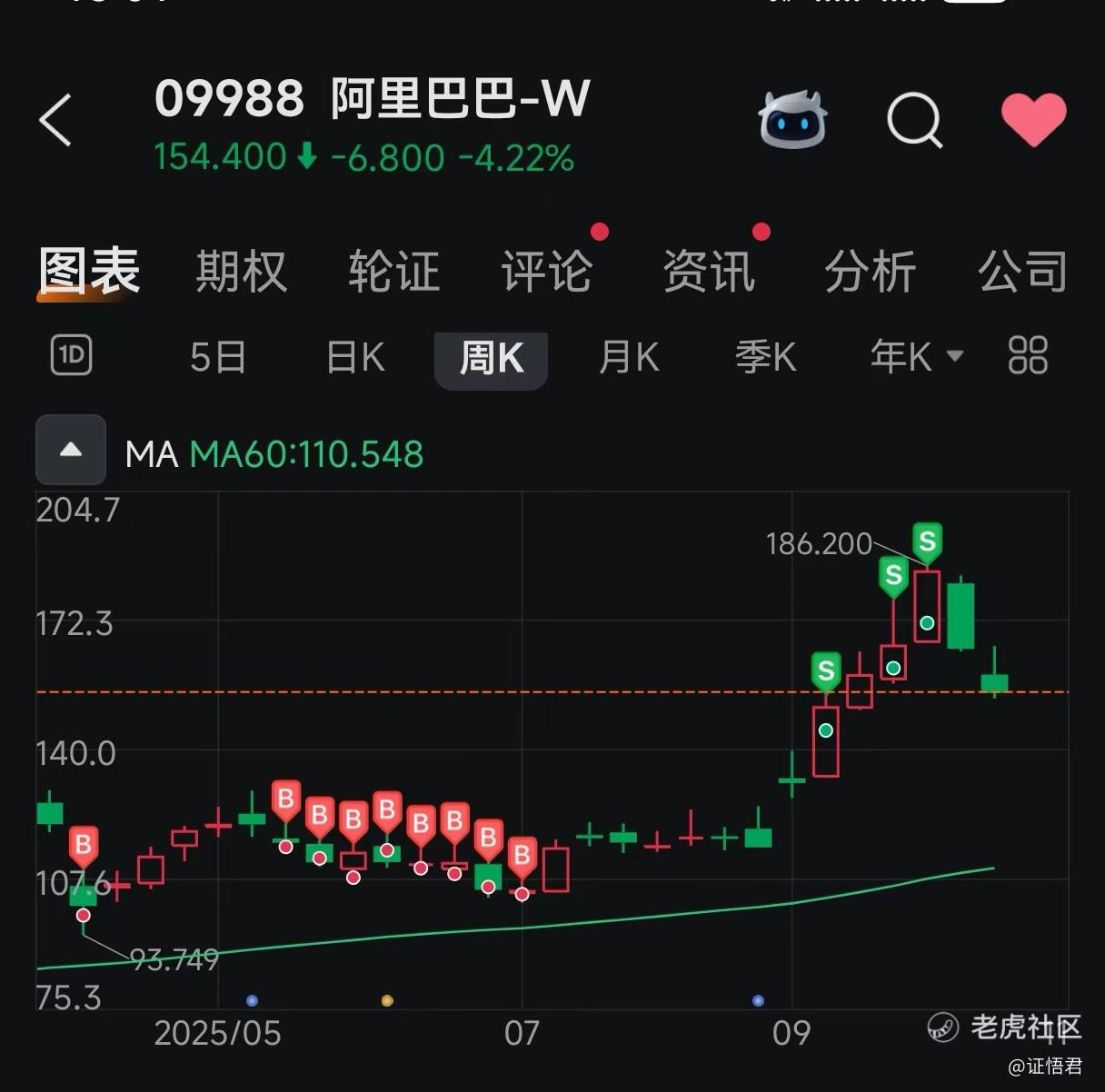1105x1092 pixels.
Task: Switch to the 轮证 tab
Action: (393, 272)
